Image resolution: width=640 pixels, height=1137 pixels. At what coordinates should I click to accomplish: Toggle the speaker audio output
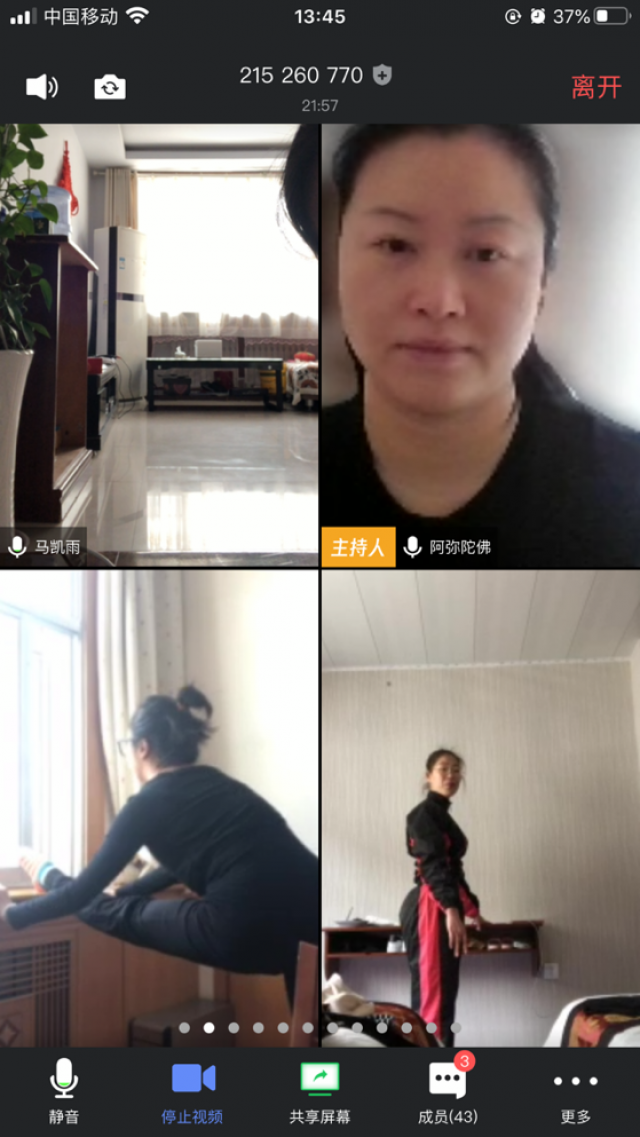click(41, 87)
